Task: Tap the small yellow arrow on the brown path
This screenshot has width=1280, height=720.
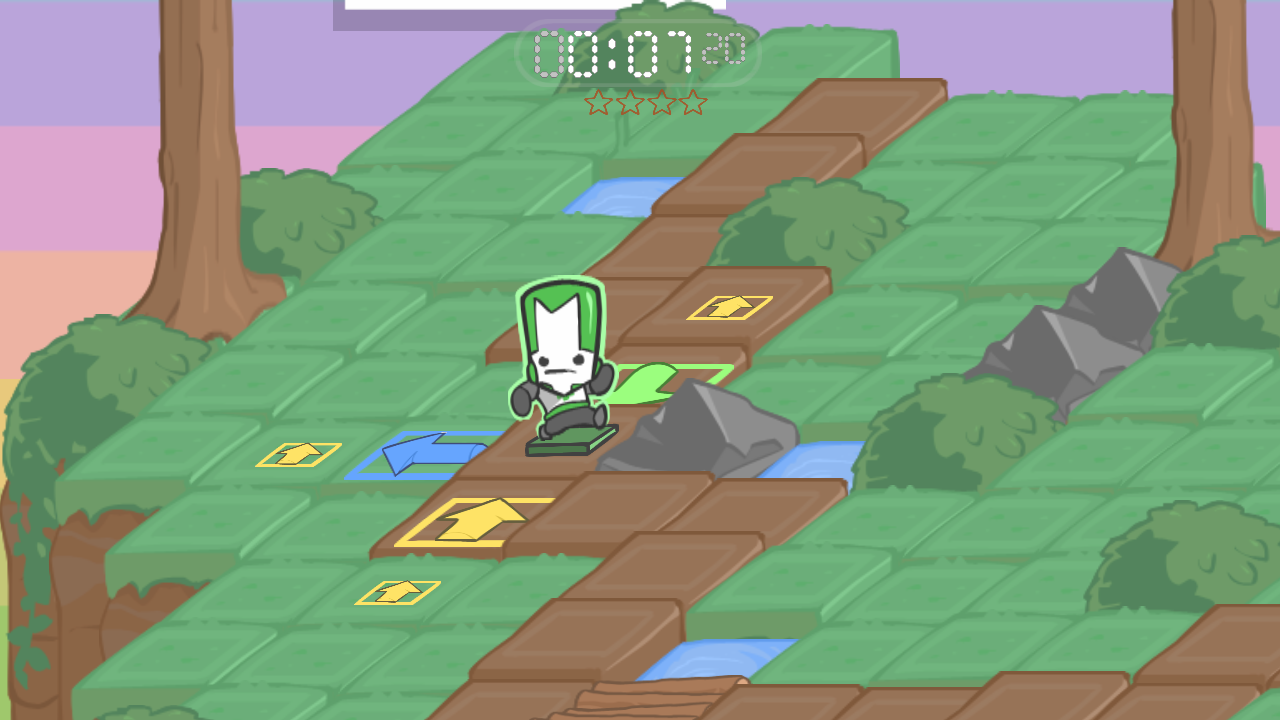Action: [730, 307]
